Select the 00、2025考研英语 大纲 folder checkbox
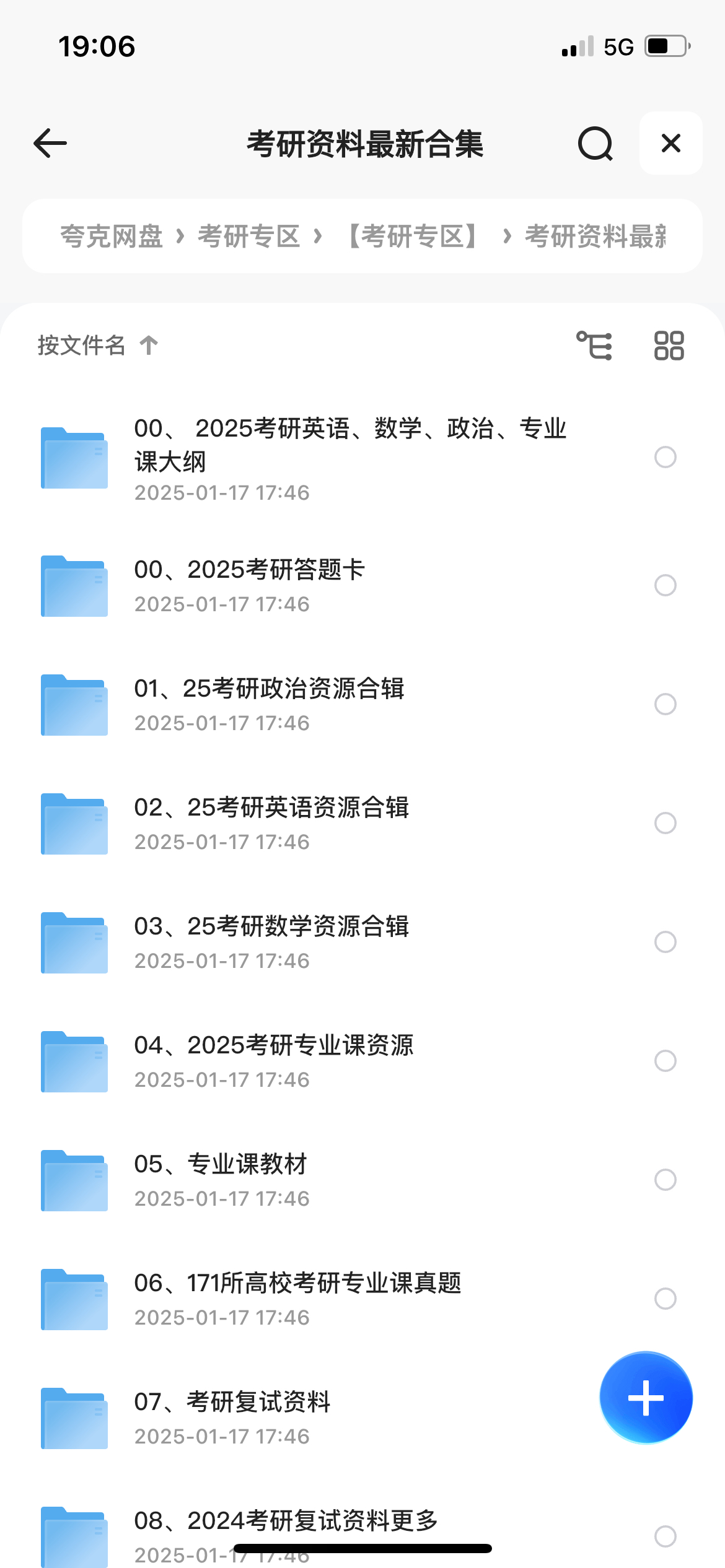 (665, 457)
